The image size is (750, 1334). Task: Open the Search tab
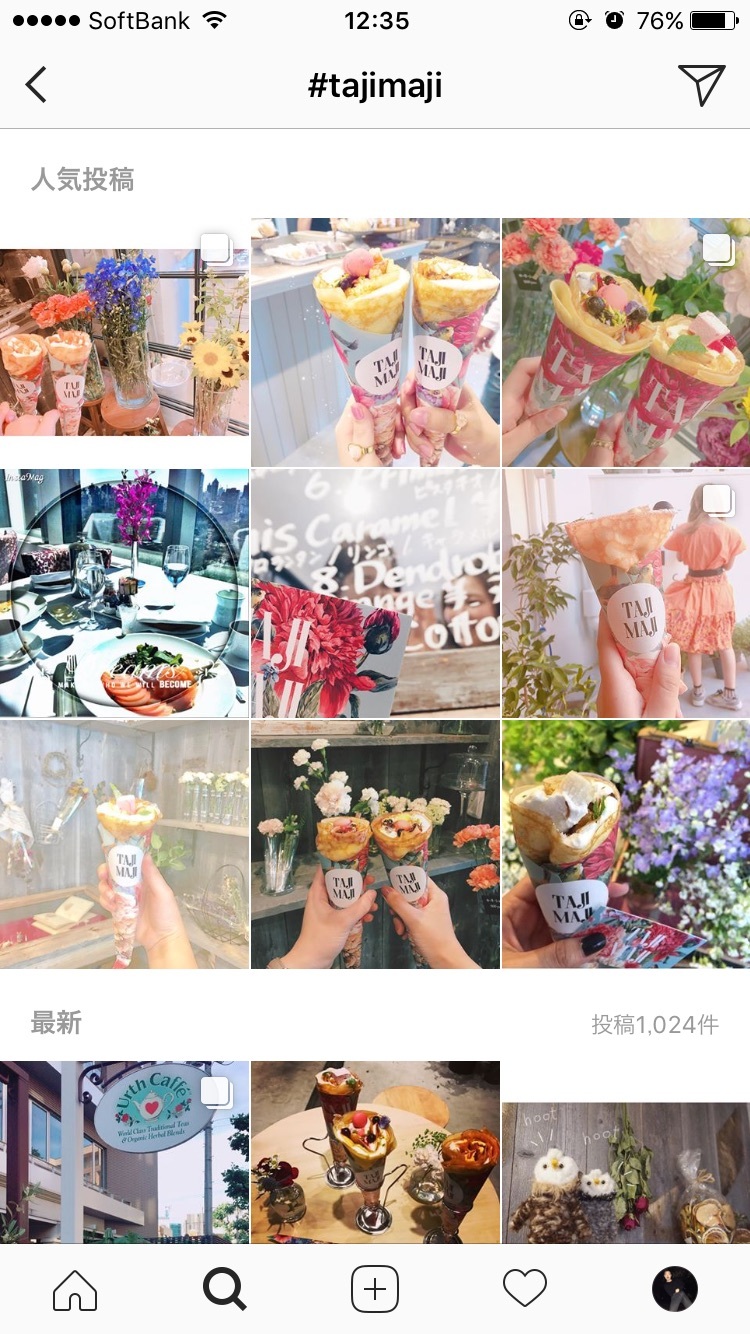tap(225, 1289)
